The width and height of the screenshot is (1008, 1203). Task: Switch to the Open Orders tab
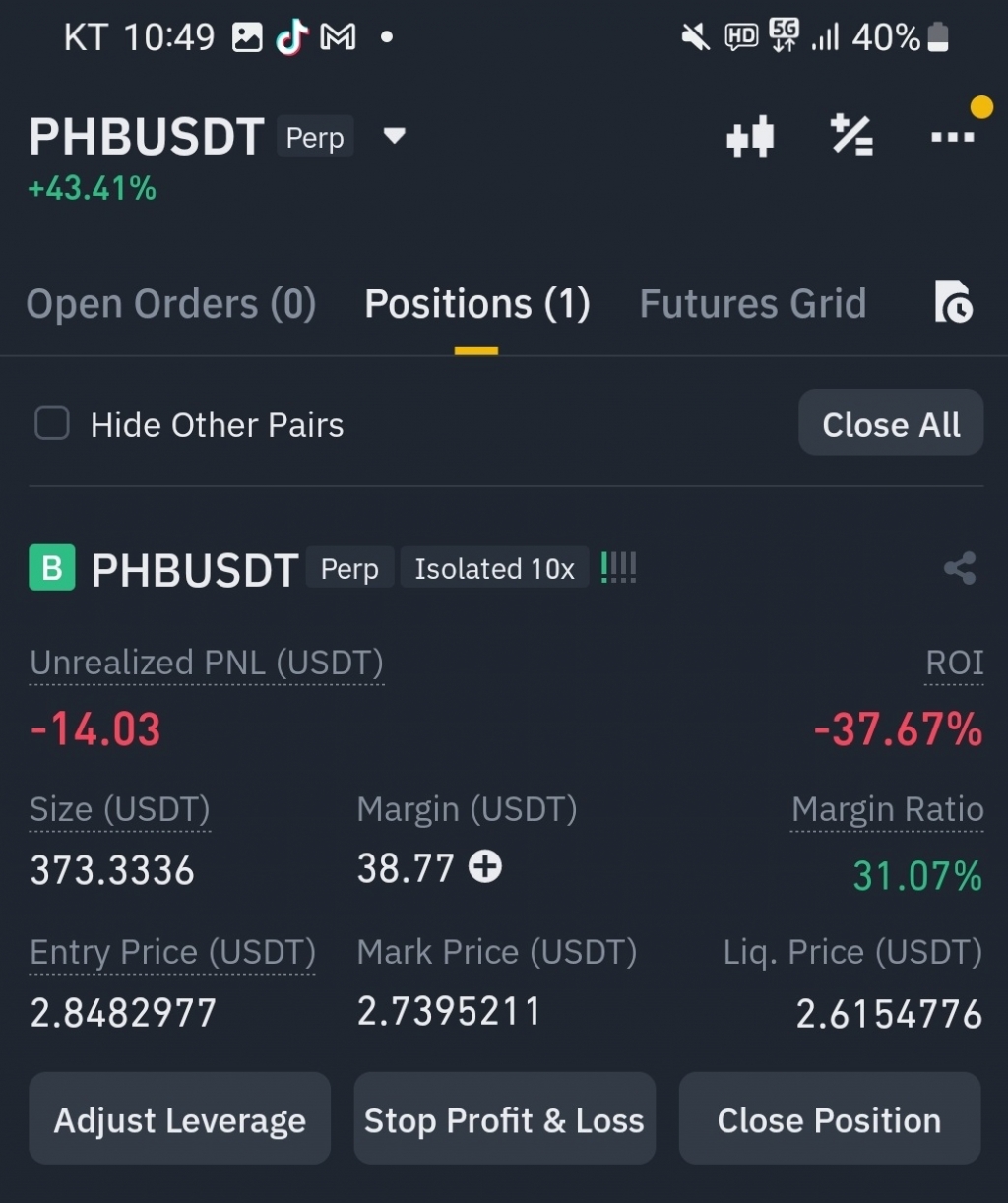pos(170,303)
